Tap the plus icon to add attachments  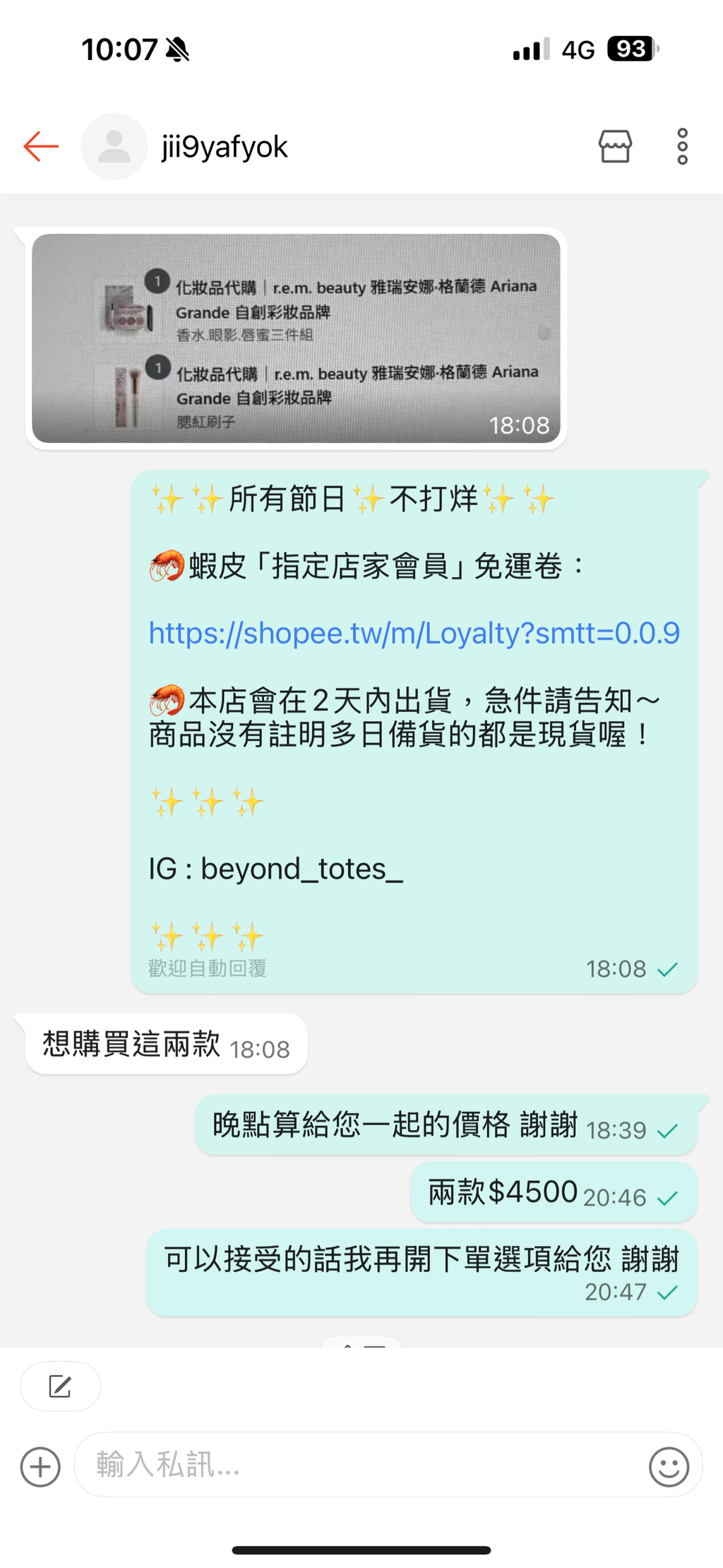point(40,1467)
